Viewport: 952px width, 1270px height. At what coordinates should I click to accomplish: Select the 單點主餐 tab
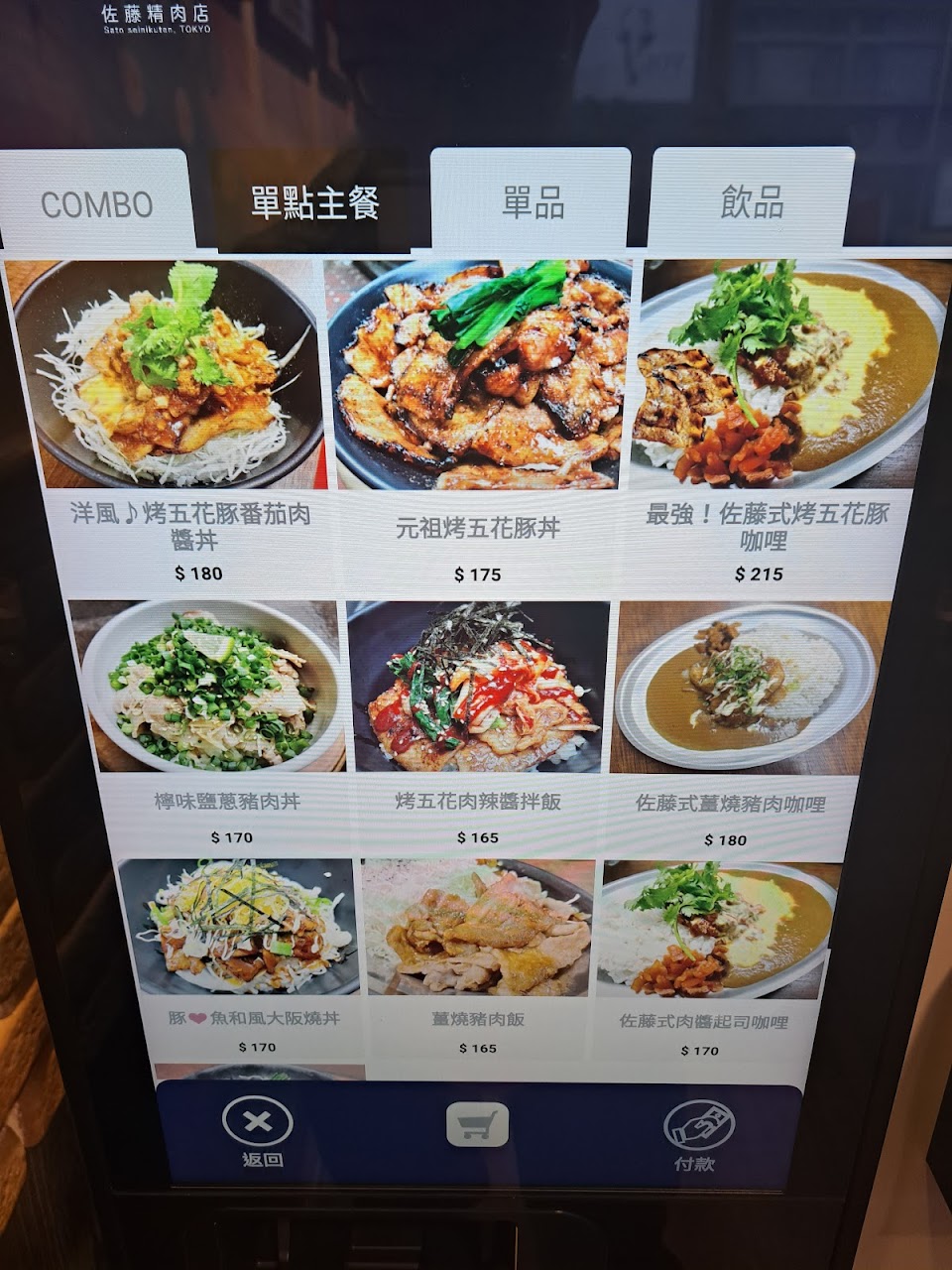[314, 203]
